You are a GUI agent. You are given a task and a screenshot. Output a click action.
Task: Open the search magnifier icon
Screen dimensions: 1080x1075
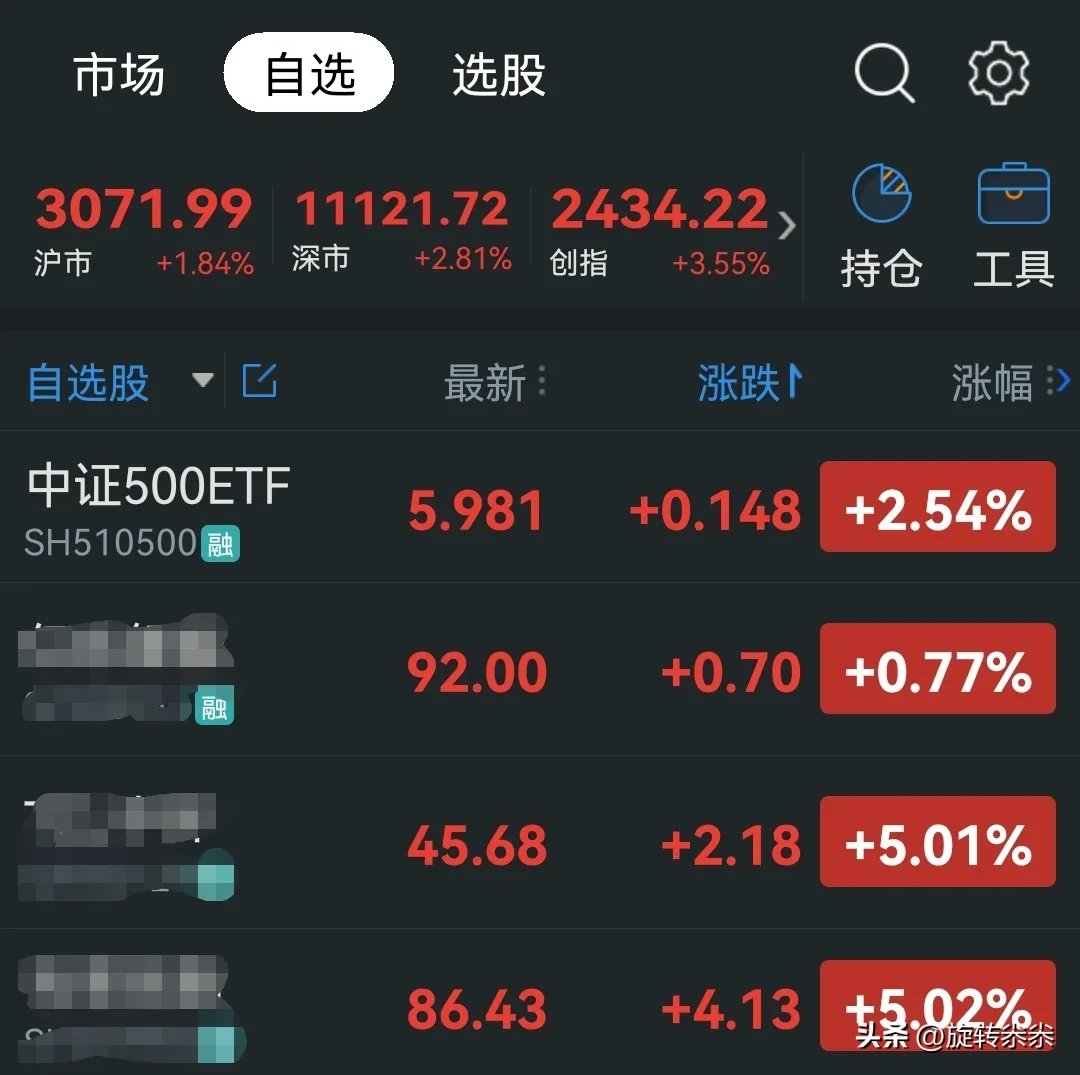point(884,73)
